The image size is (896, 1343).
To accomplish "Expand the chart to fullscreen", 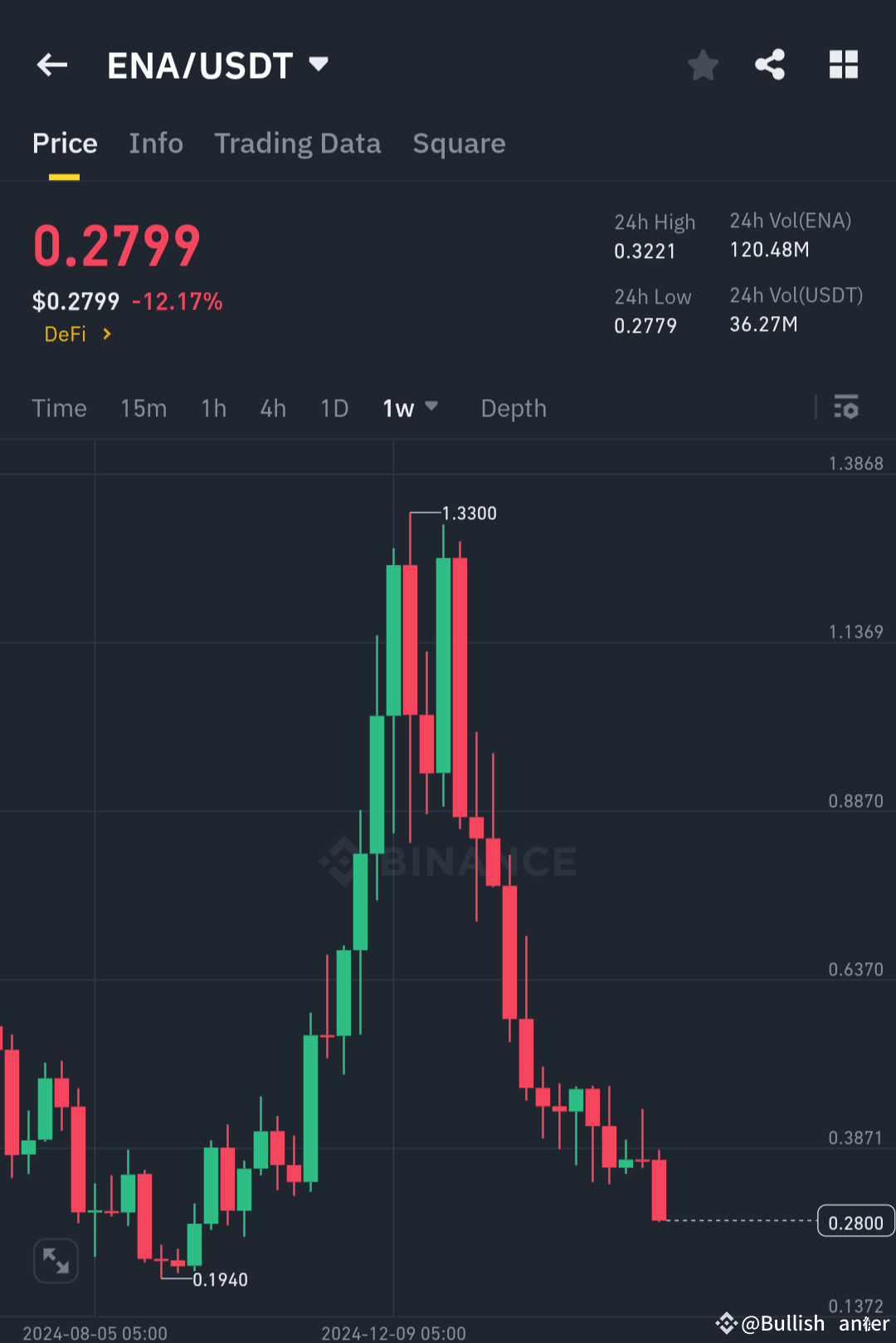I will coord(55,1260).
